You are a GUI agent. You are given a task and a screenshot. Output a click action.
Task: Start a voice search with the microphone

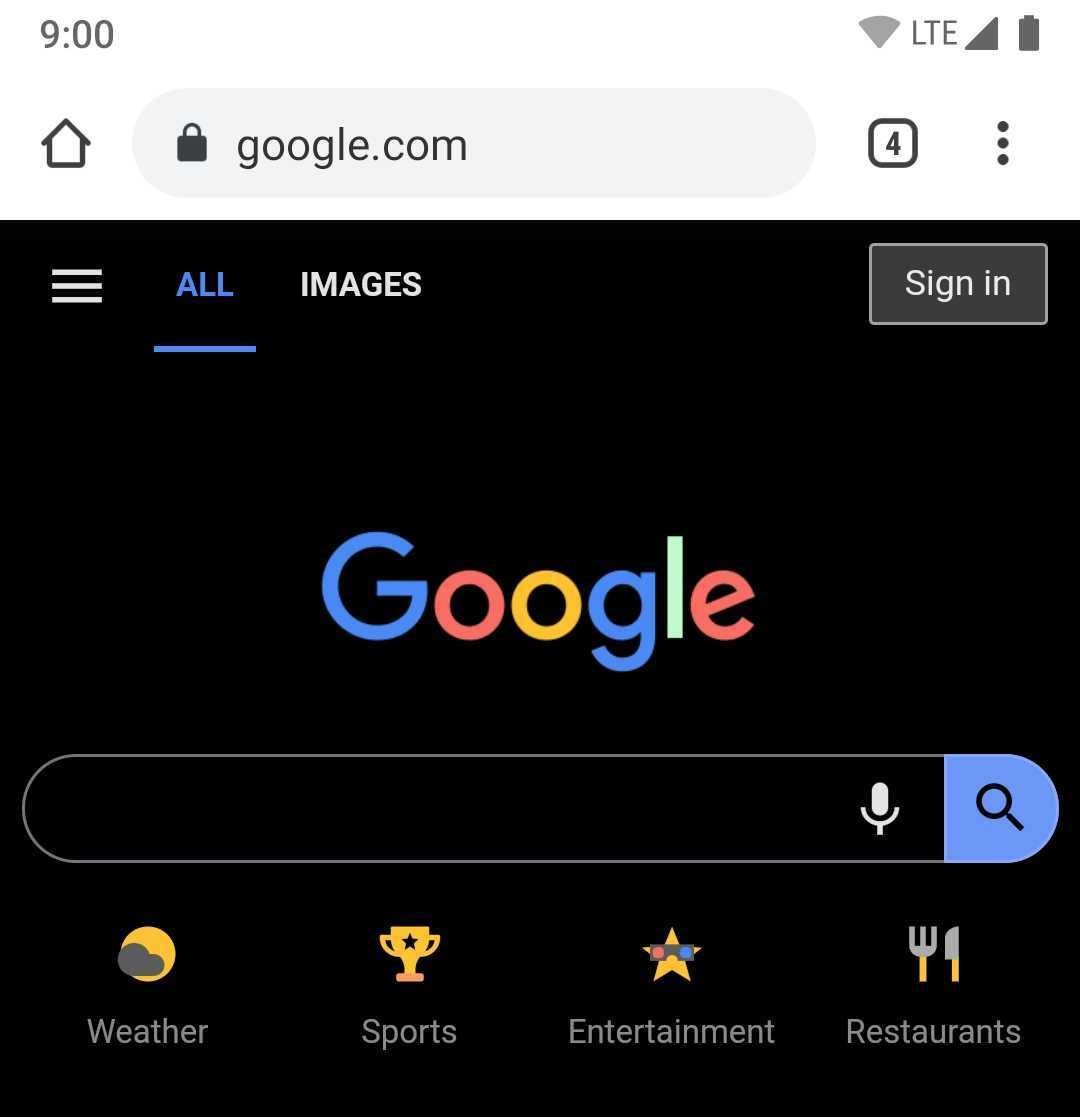coord(879,808)
